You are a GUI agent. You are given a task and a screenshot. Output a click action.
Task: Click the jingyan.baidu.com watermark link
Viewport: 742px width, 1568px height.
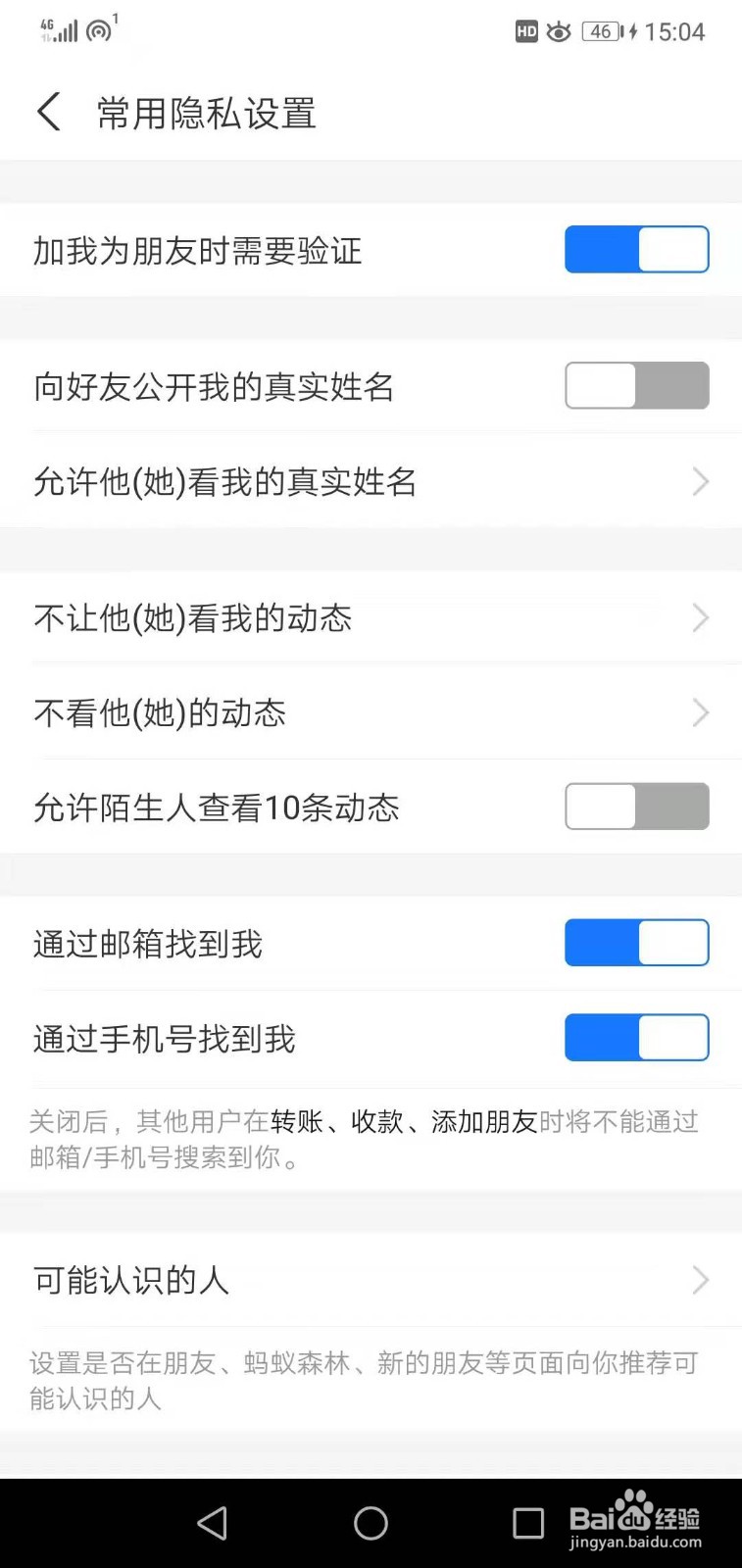point(633,1542)
